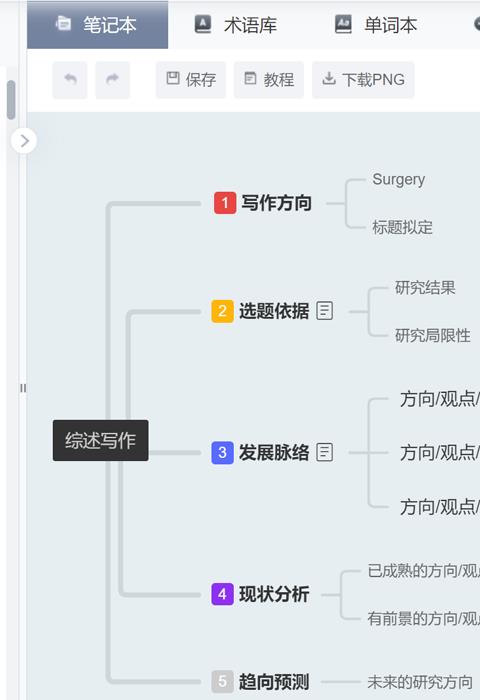Expand the side panel arrow
480x700 pixels.
click(24, 141)
